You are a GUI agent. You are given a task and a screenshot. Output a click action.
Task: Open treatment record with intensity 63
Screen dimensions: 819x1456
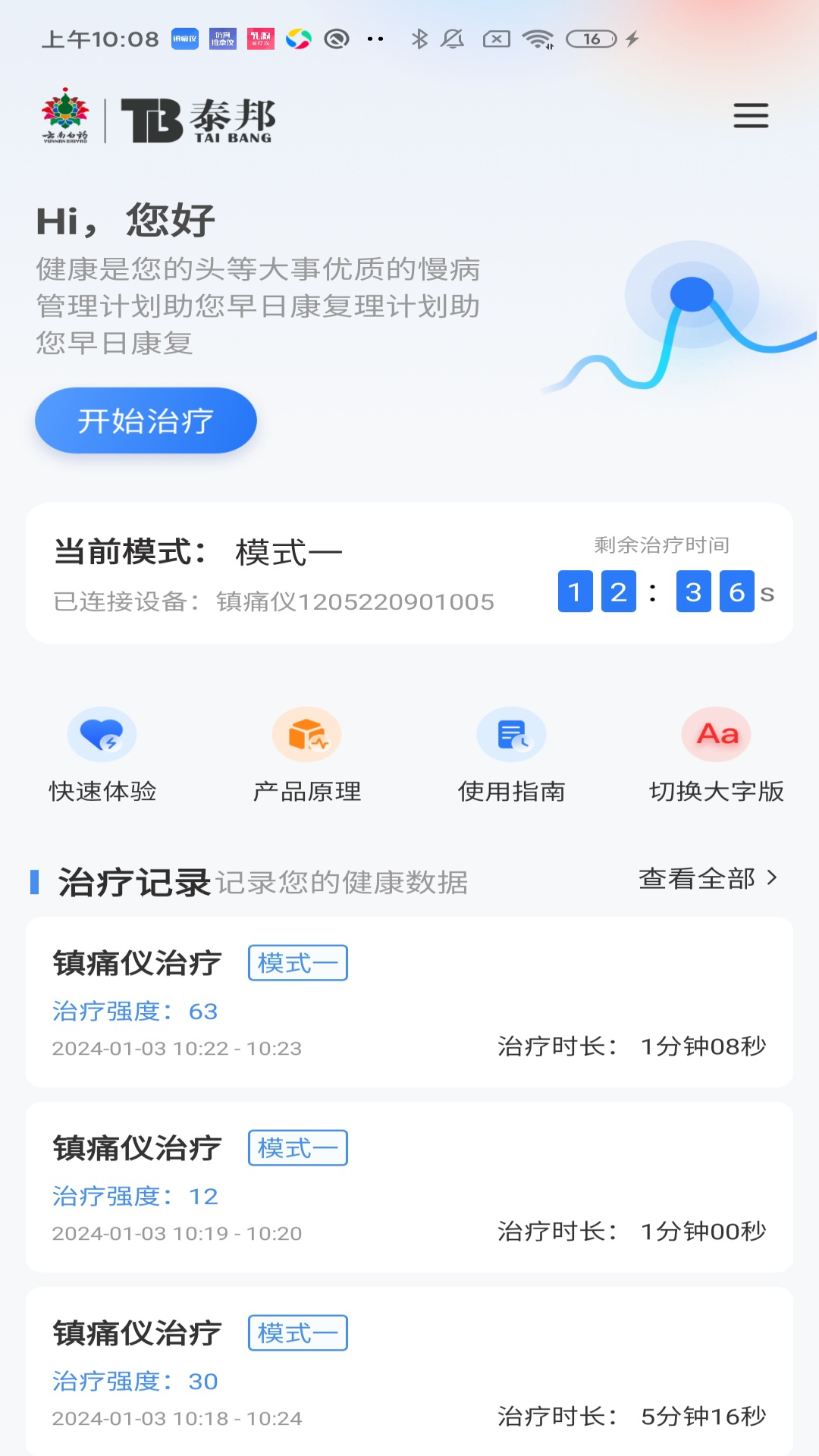coord(409,1003)
